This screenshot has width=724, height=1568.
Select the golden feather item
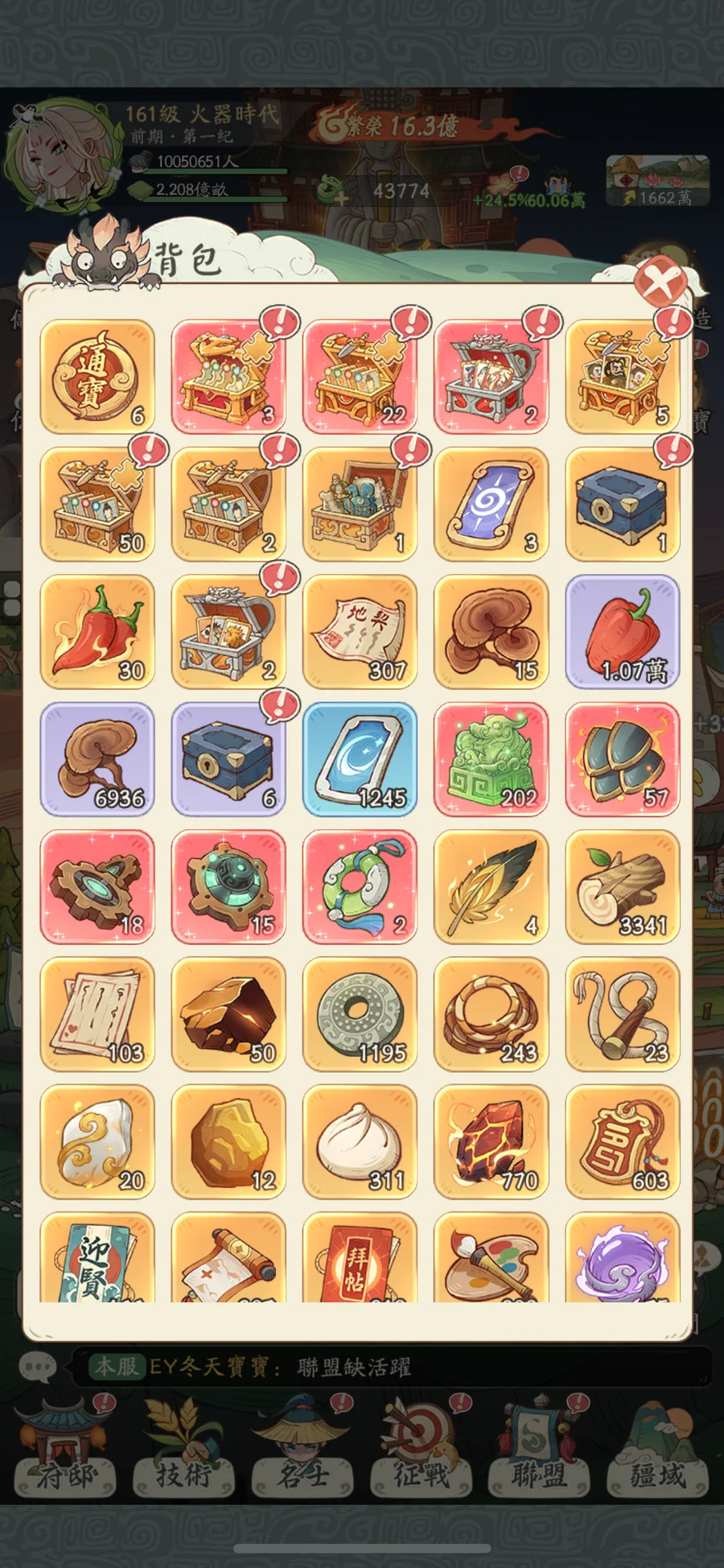click(x=491, y=886)
